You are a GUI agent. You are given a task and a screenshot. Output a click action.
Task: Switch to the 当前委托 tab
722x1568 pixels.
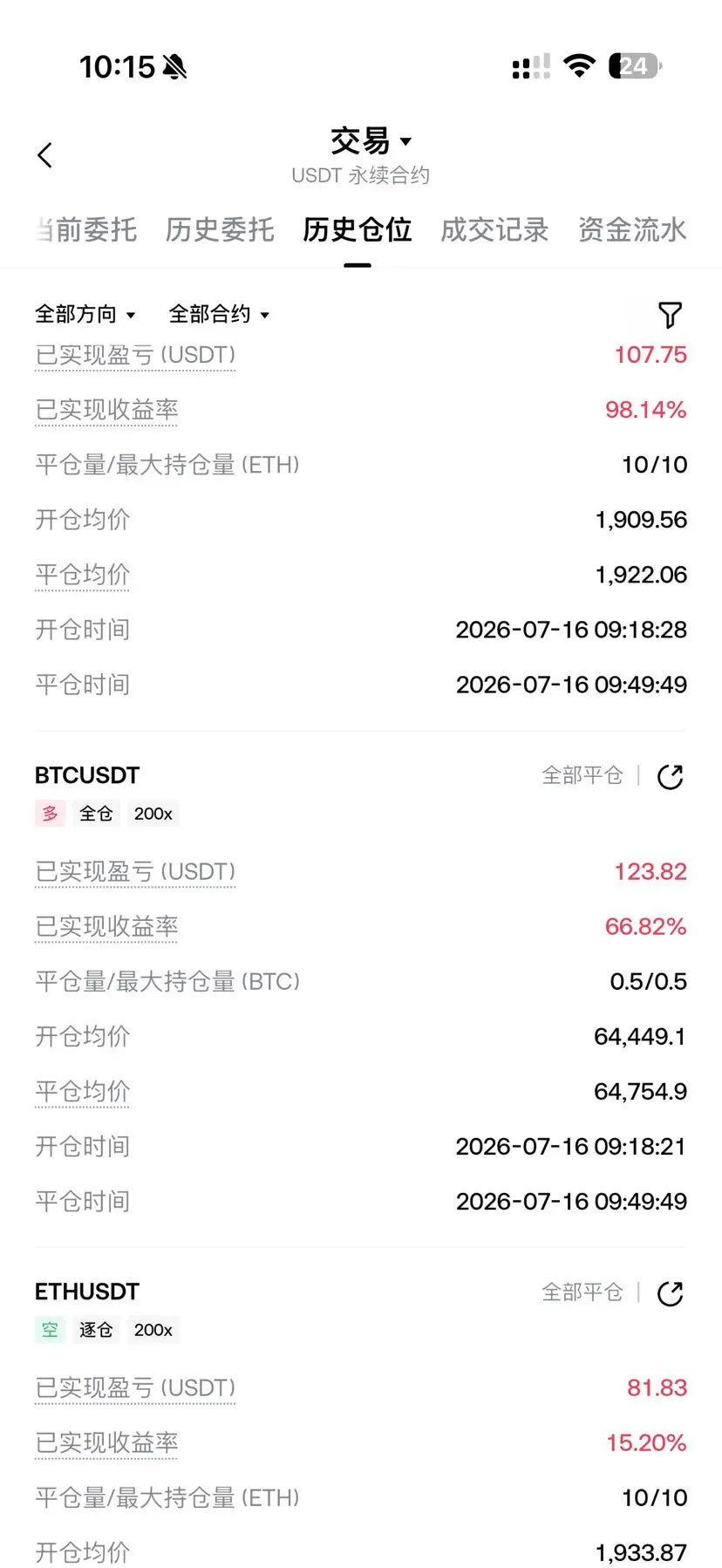[85, 230]
